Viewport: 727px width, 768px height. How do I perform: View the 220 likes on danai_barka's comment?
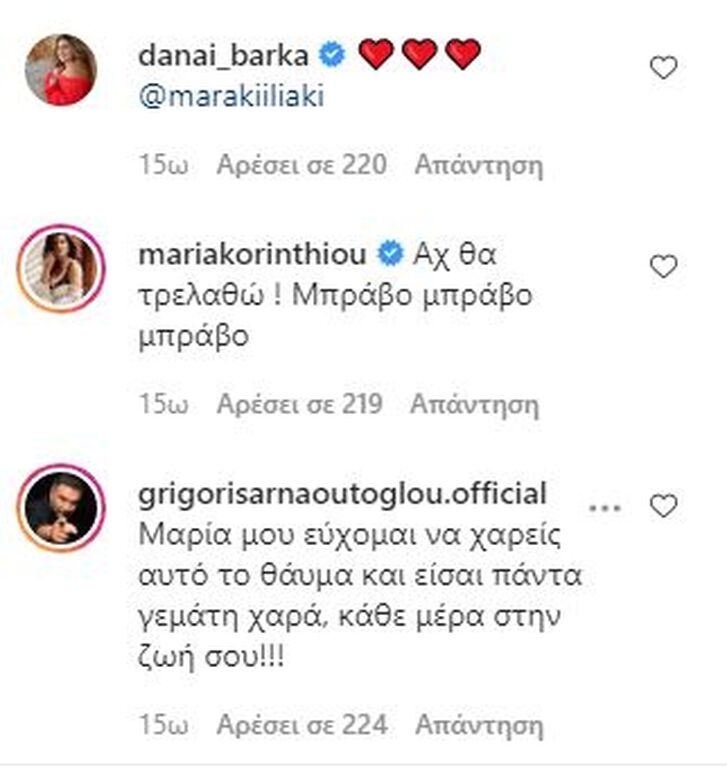coord(301,165)
